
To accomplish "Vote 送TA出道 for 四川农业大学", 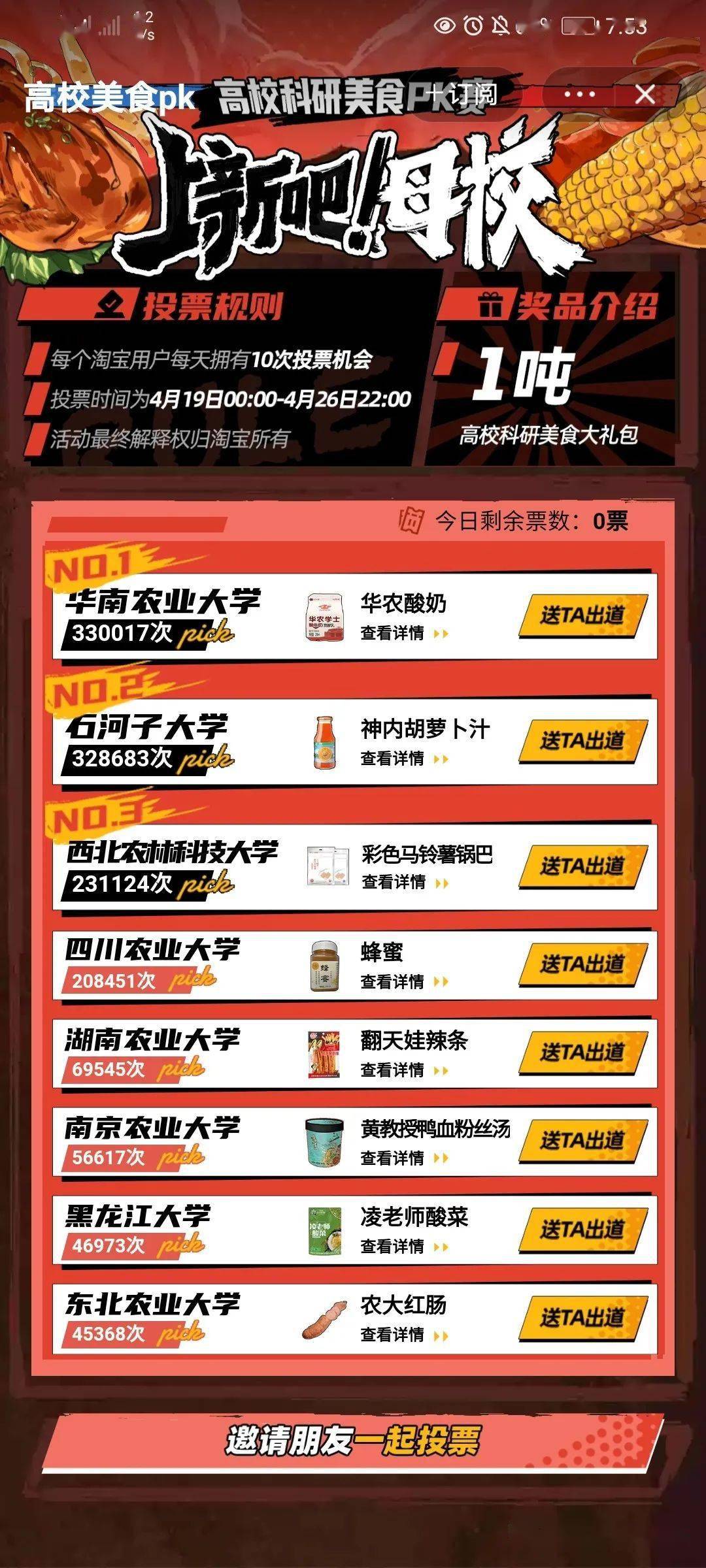I will coord(582,964).
